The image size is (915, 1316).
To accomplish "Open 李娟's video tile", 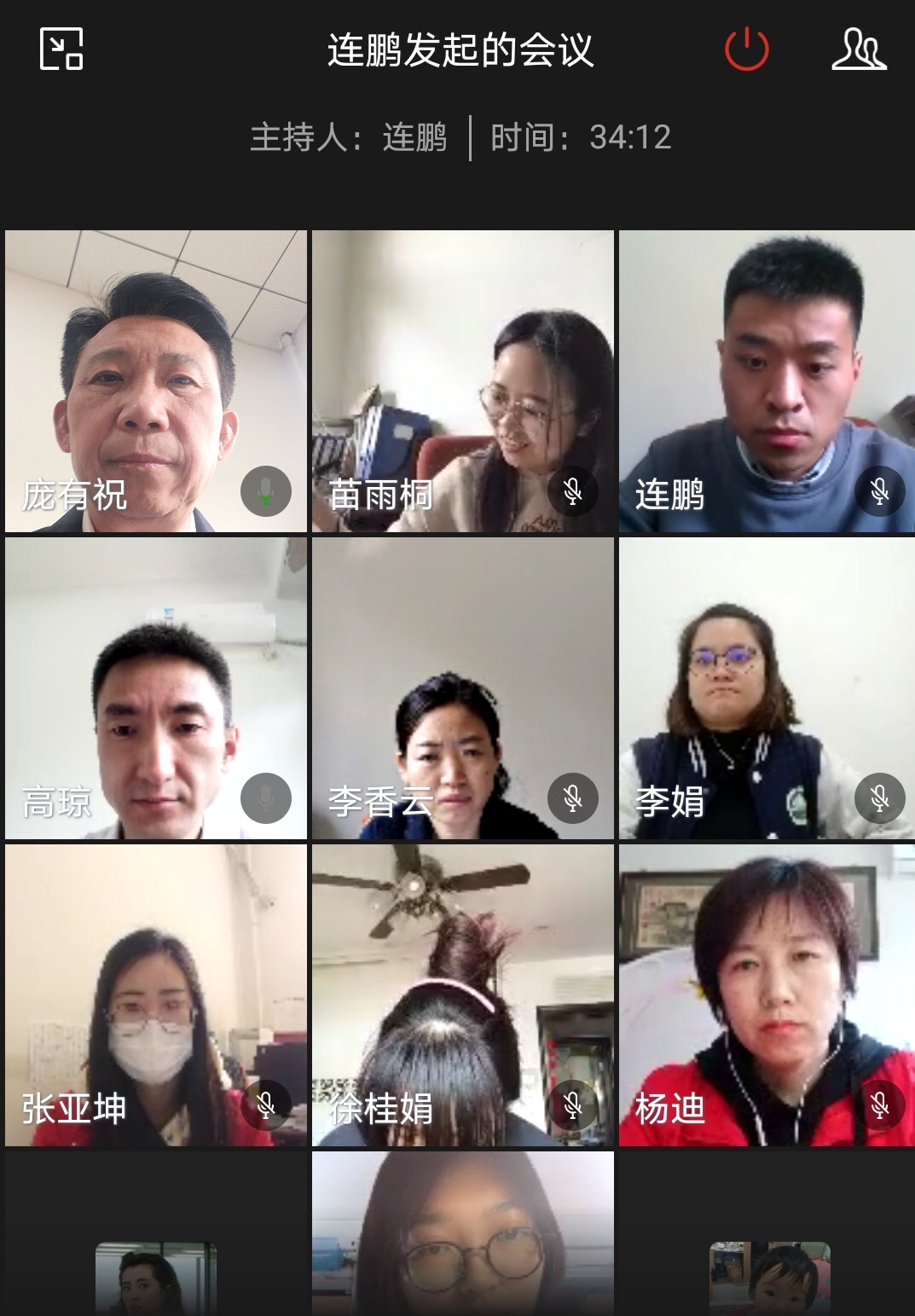I will point(767,688).
